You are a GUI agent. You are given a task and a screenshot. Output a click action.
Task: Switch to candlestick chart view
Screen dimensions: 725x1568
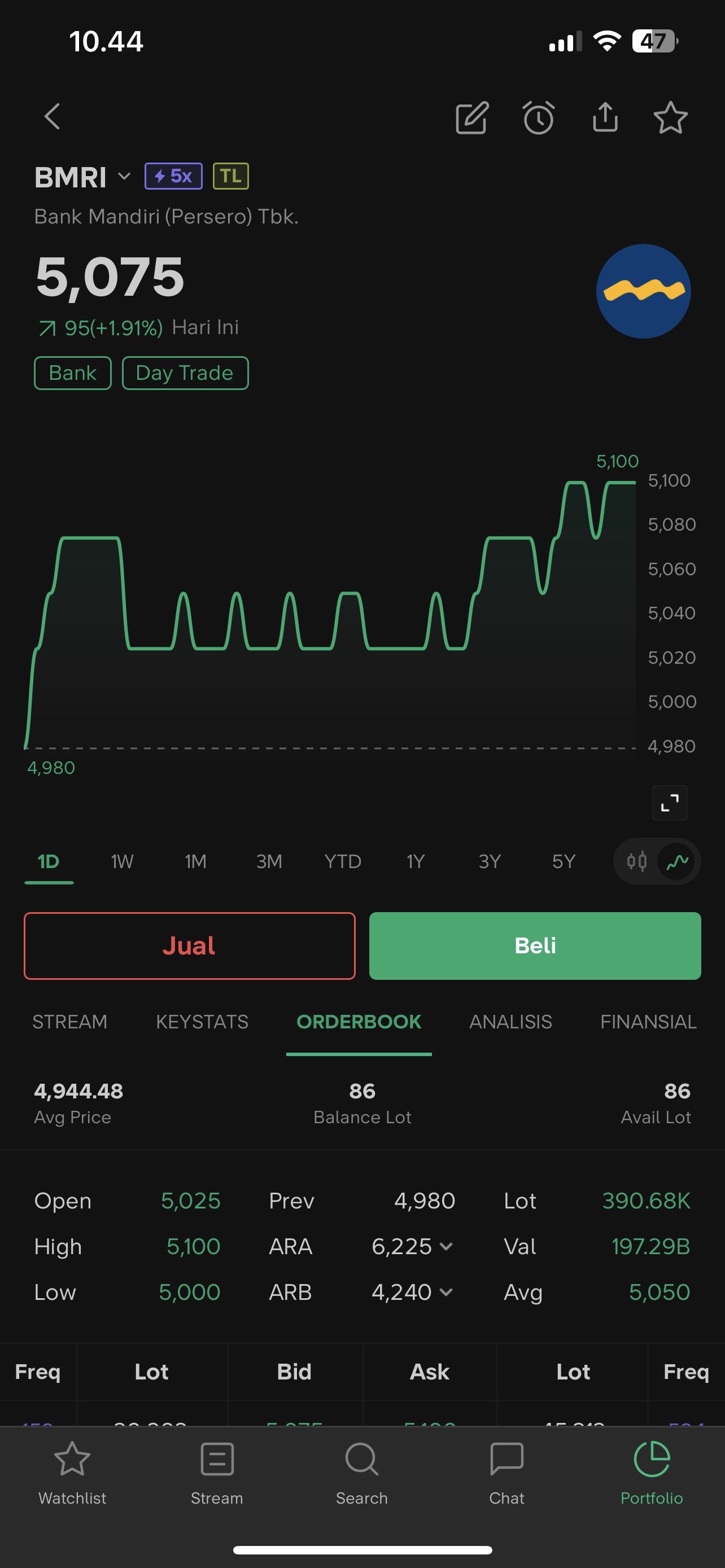tap(637, 861)
